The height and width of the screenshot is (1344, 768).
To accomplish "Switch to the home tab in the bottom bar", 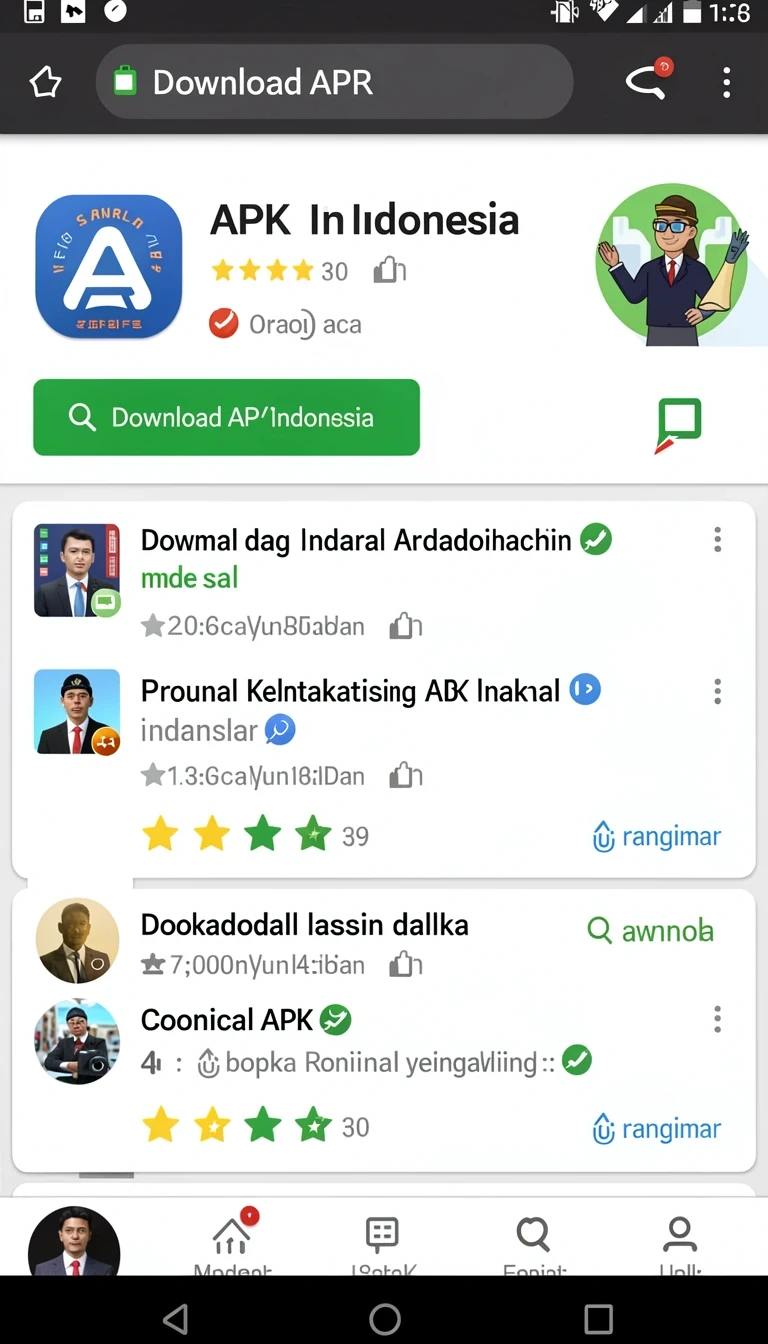I will [x=232, y=1242].
